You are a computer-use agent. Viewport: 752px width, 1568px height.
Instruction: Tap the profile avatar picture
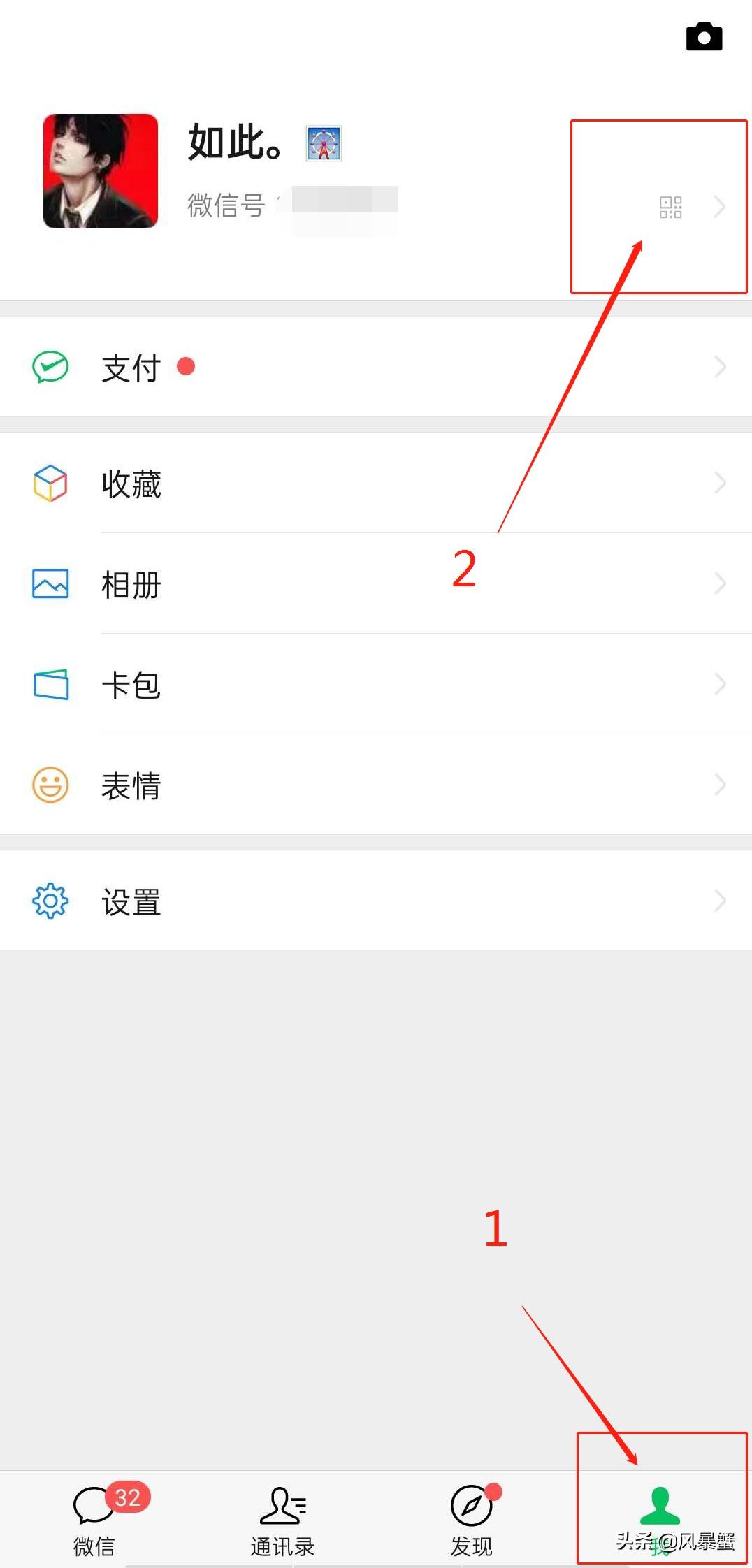(x=101, y=171)
